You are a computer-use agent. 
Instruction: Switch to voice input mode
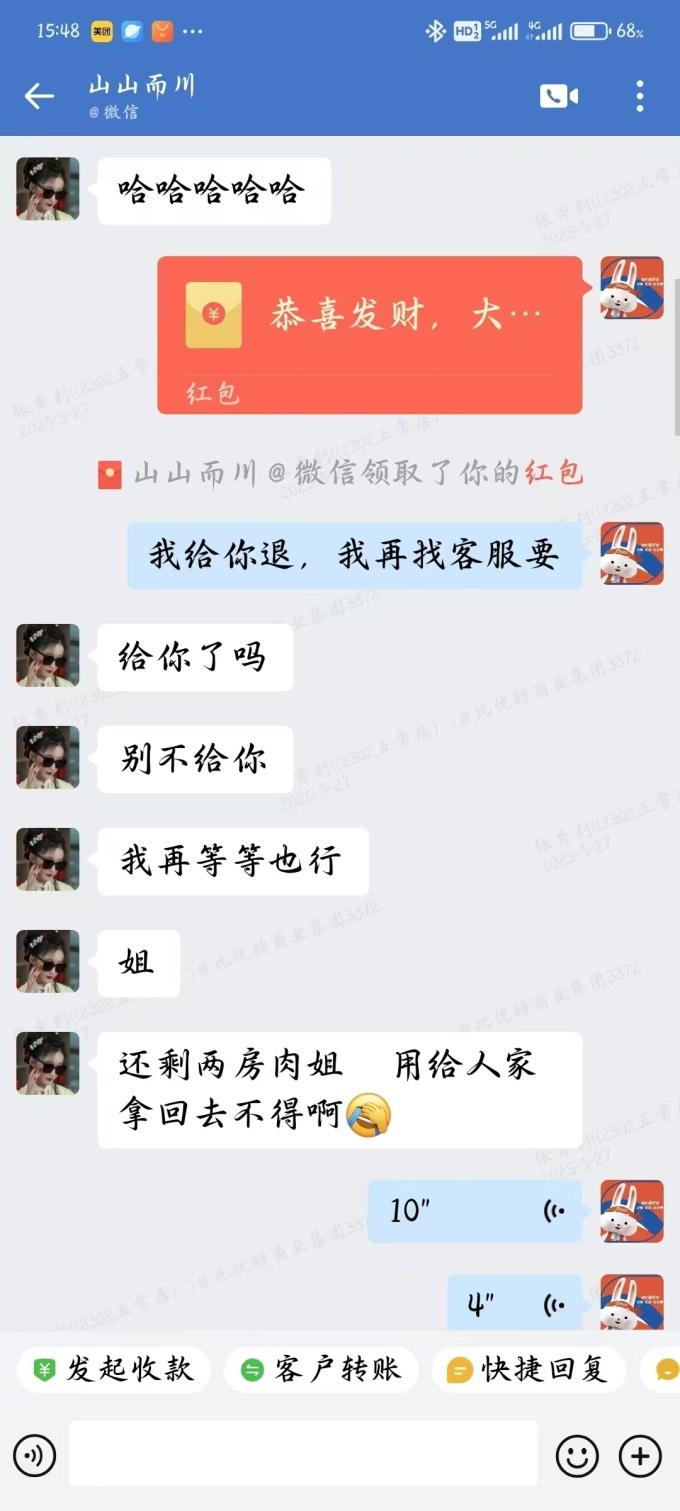click(34, 1455)
